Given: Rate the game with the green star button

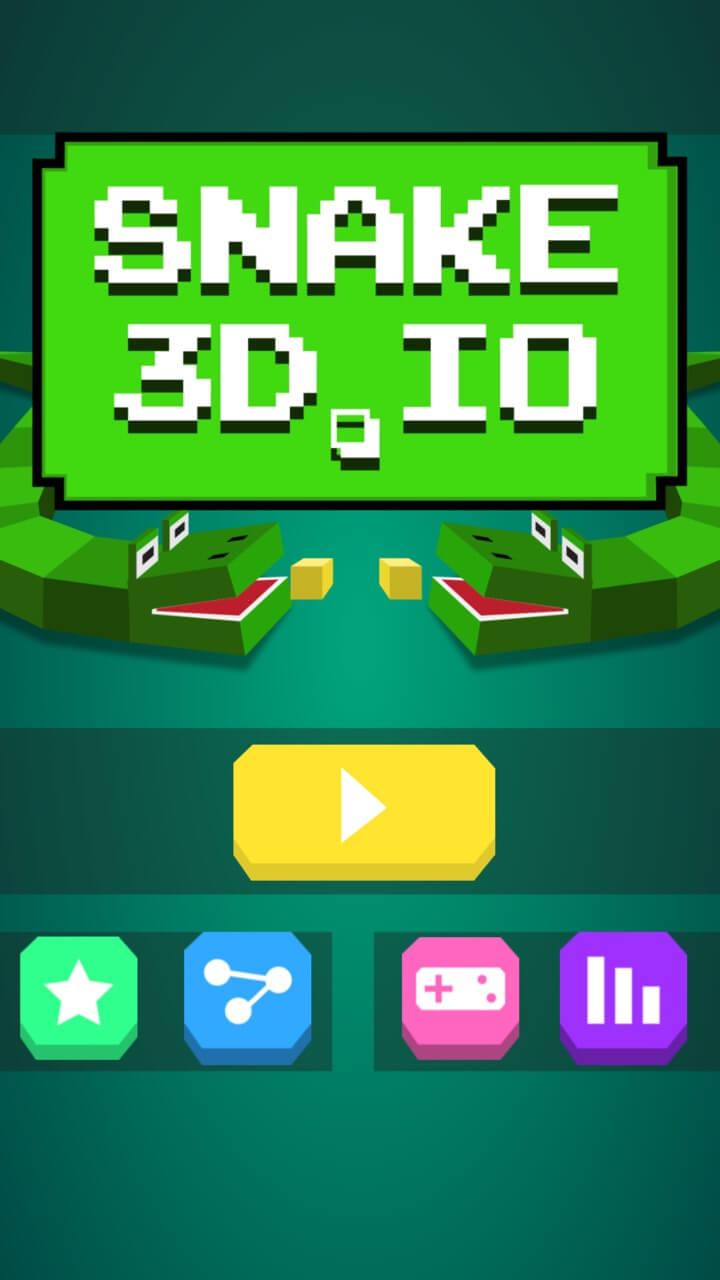Looking at the screenshot, I should 78,994.
